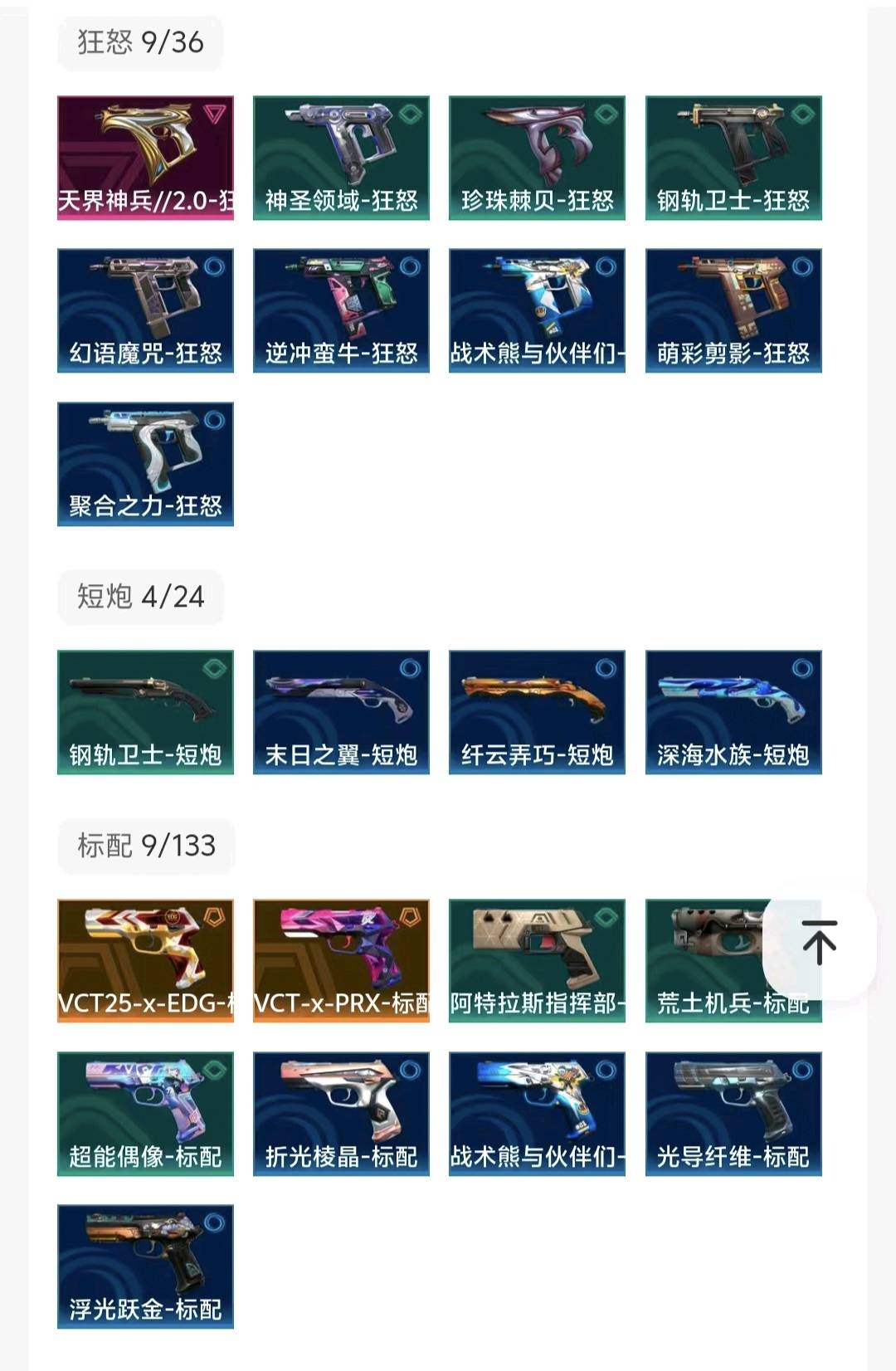Image resolution: width=896 pixels, height=1371 pixels.
Task: Open the 钢轨卫士-短炮 skin
Action: [x=145, y=712]
